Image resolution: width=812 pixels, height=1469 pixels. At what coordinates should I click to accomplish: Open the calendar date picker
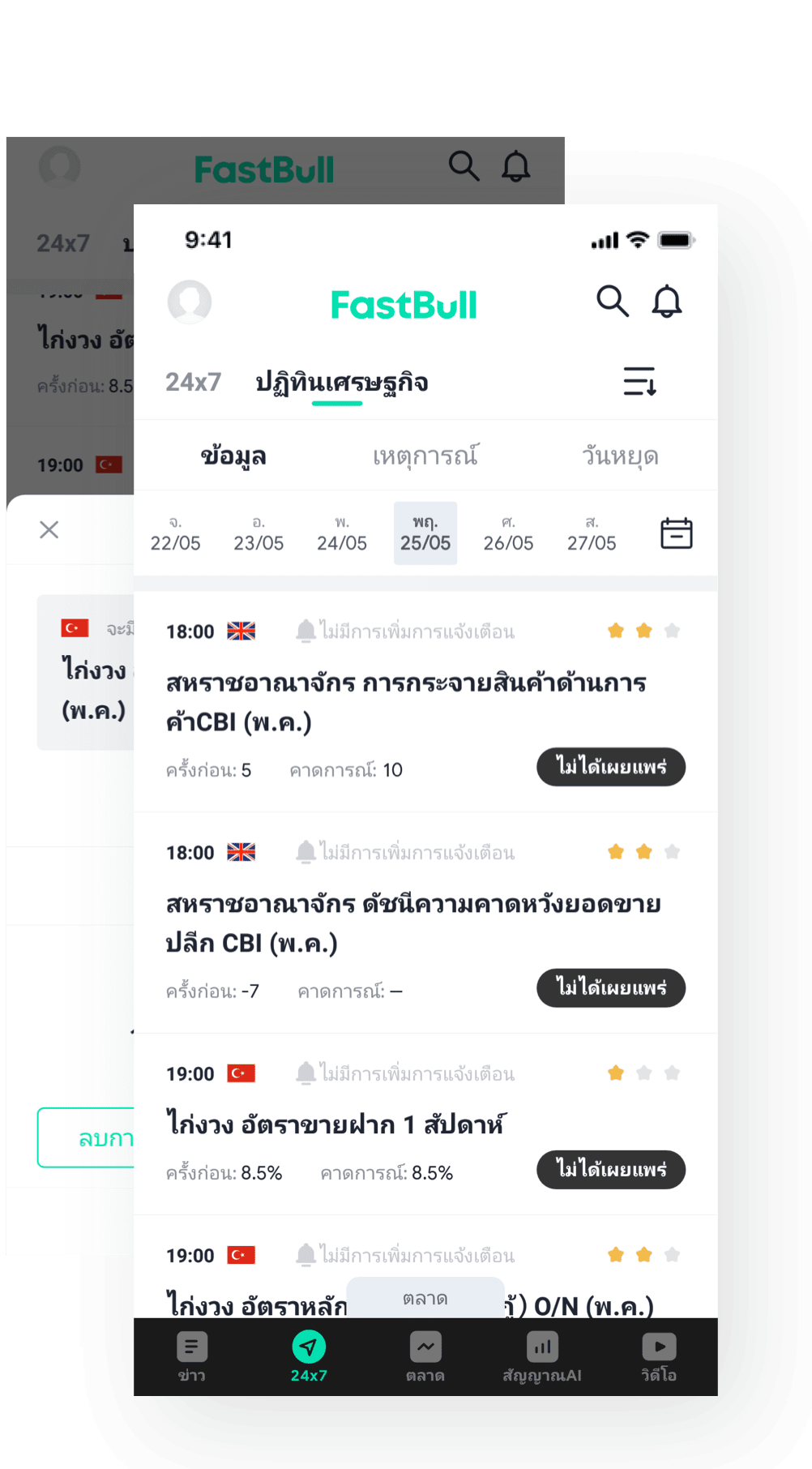pos(676,533)
